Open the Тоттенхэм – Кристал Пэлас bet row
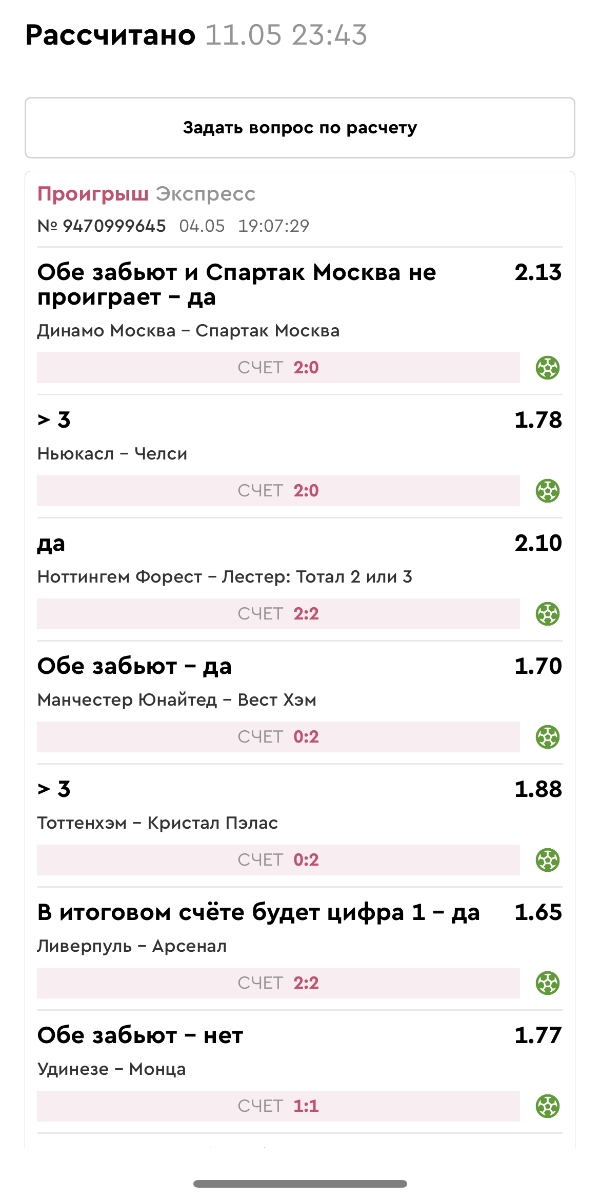The height and width of the screenshot is (1200, 600). click(157, 823)
